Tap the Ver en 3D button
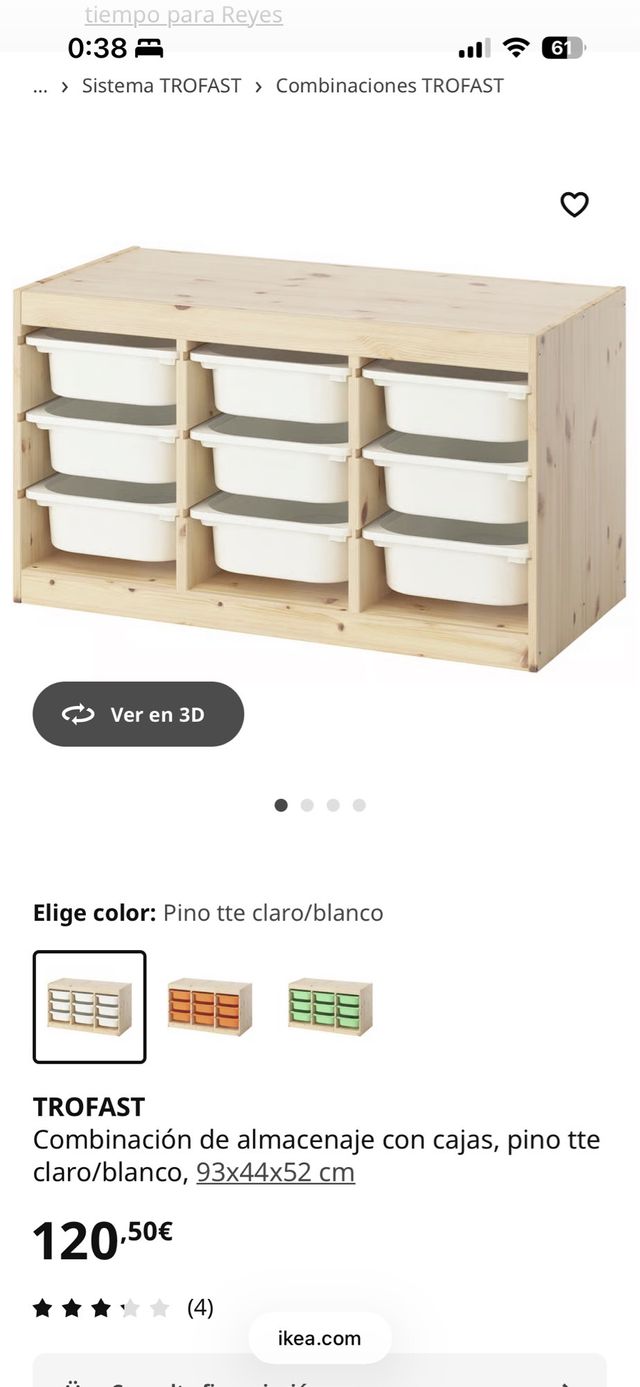The height and width of the screenshot is (1387, 640). point(138,714)
